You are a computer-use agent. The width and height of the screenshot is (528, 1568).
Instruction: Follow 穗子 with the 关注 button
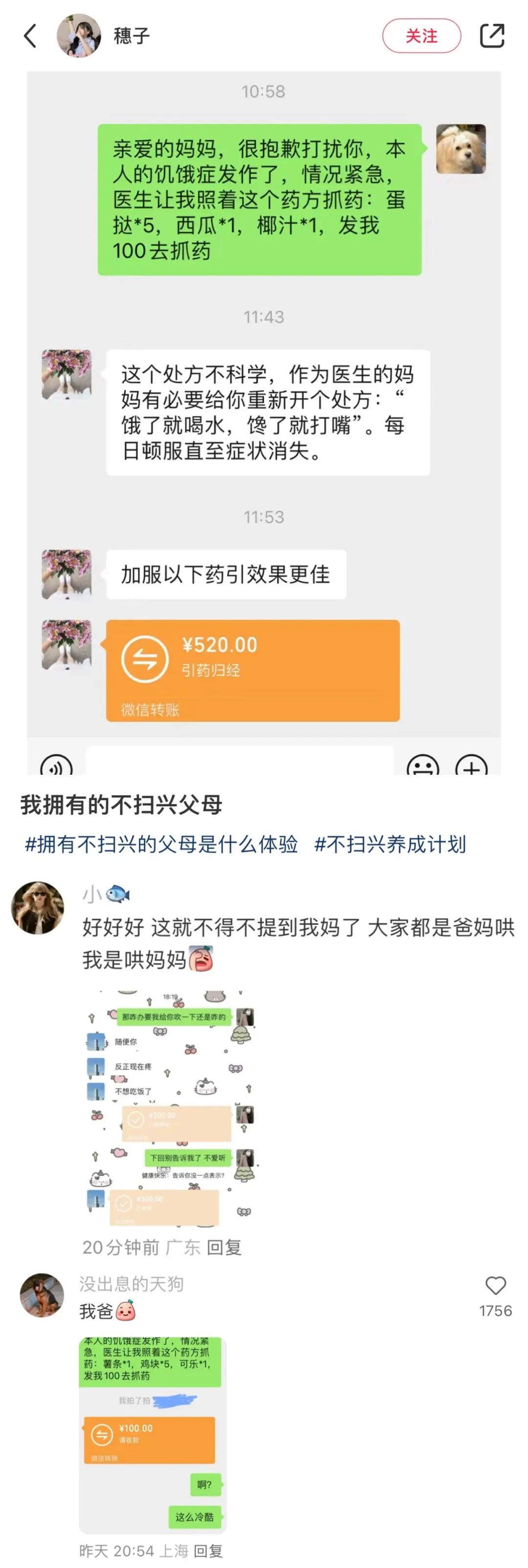[x=421, y=36]
